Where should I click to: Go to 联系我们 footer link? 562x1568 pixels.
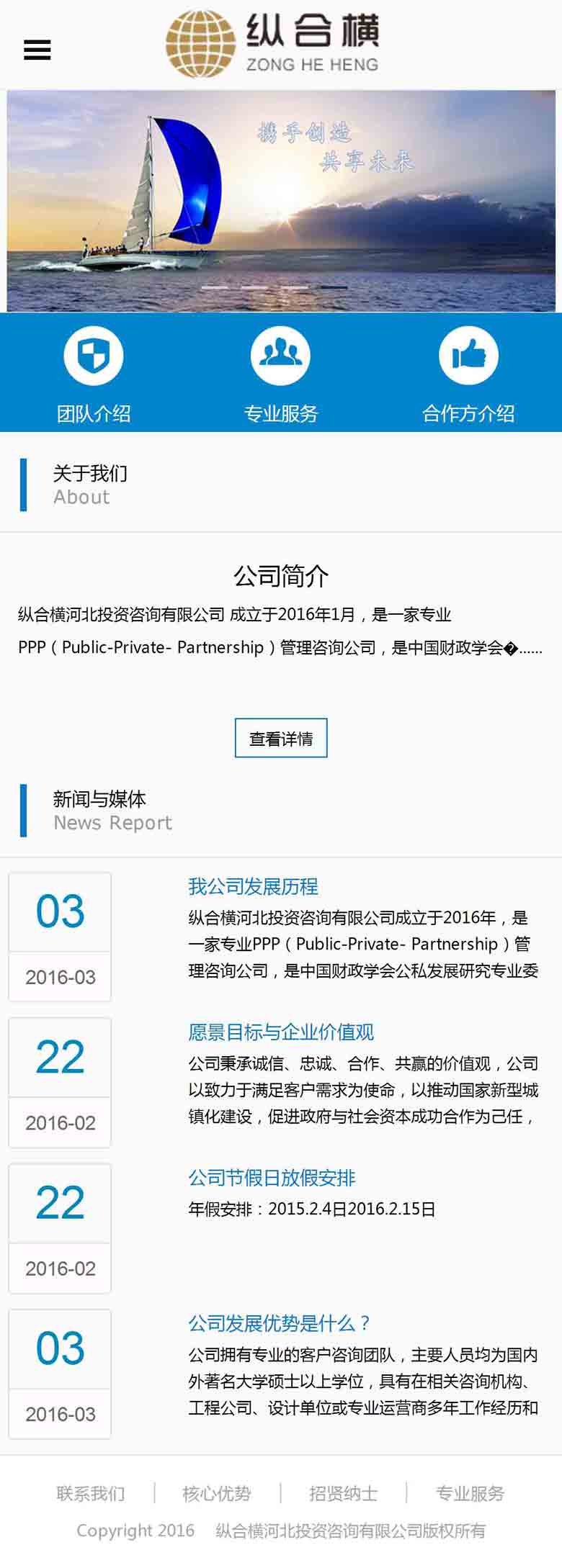coord(91,1494)
